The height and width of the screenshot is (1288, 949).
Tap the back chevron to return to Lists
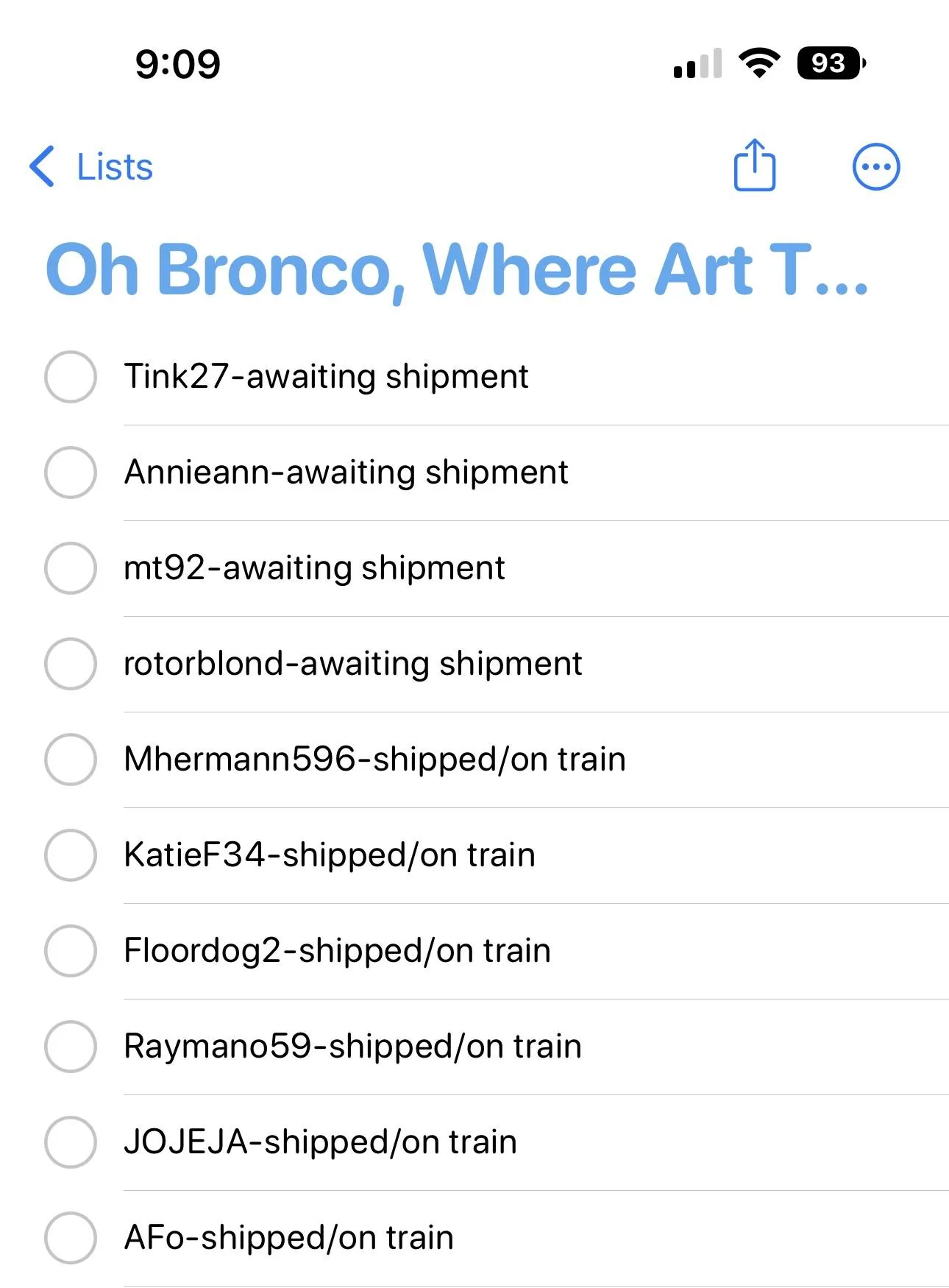[x=42, y=167]
